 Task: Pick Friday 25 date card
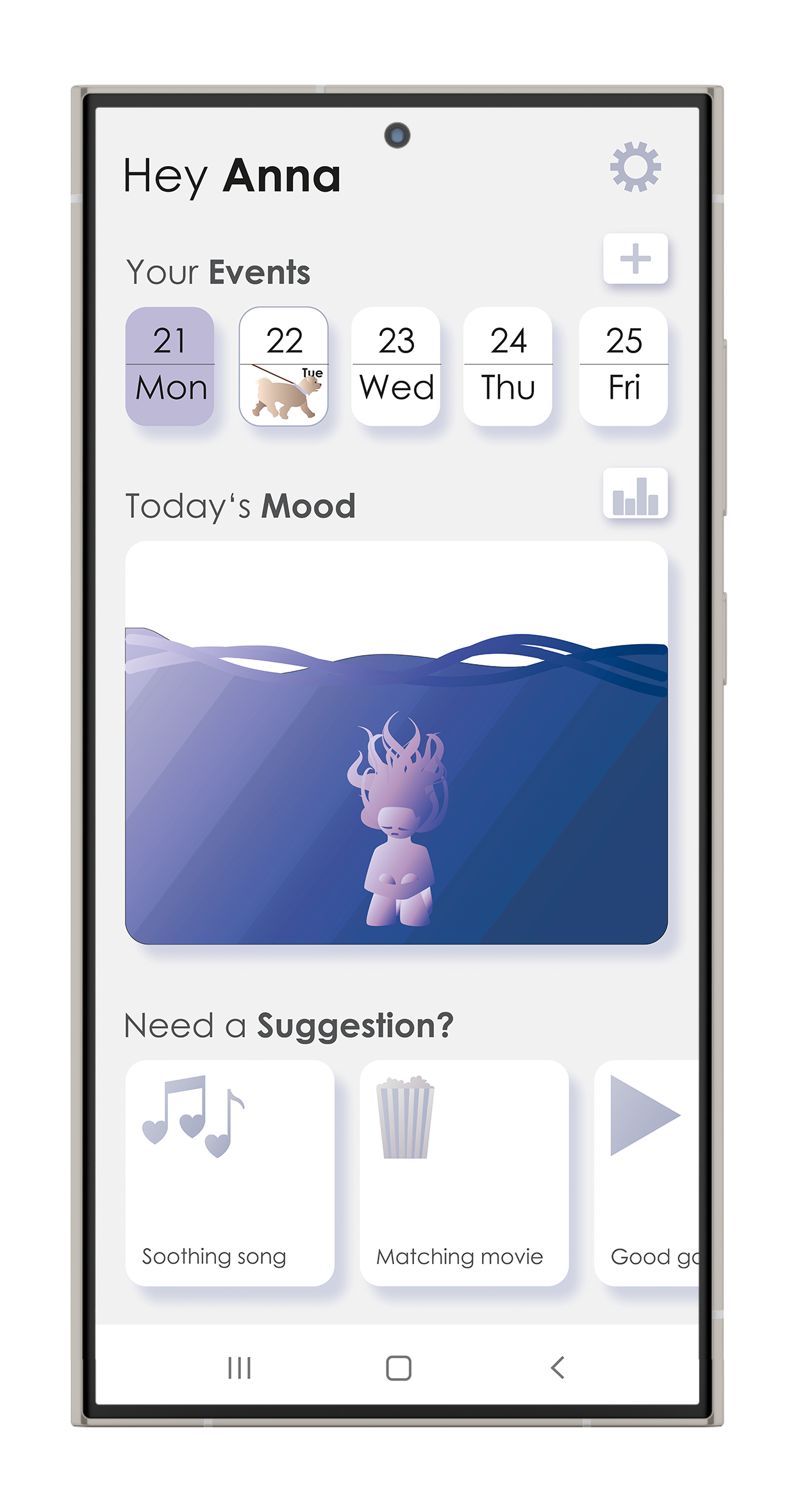click(x=623, y=366)
